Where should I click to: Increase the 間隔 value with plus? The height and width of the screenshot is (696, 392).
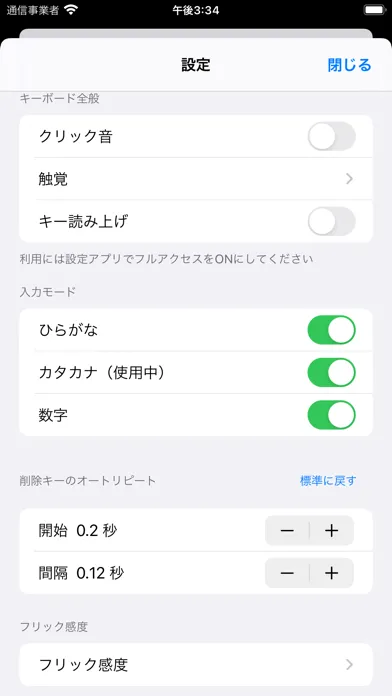click(x=332, y=573)
